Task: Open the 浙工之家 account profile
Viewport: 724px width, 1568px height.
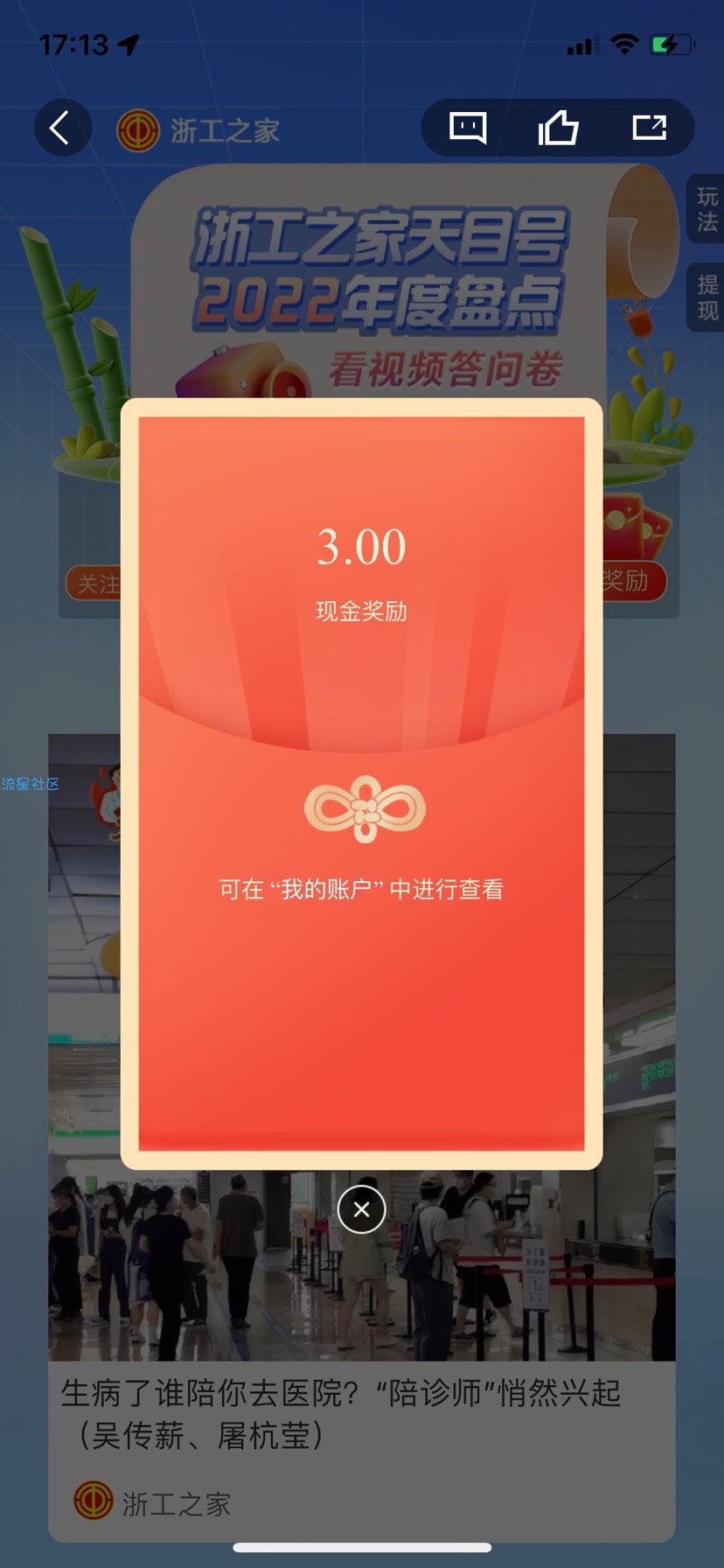Action: [x=199, y=130]
